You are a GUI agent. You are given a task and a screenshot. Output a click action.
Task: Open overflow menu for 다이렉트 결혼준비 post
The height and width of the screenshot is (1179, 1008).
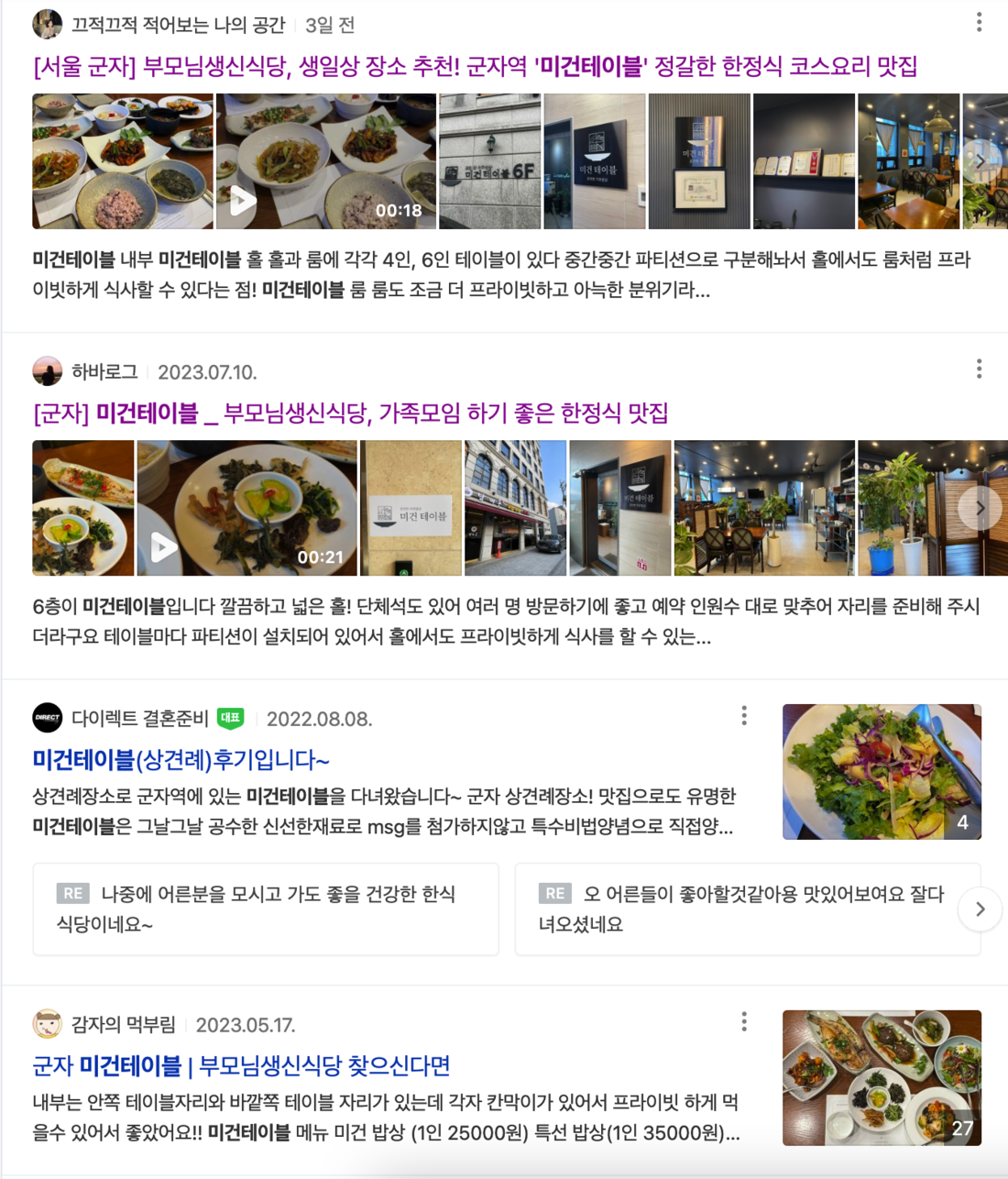click(x=743, y=715)
